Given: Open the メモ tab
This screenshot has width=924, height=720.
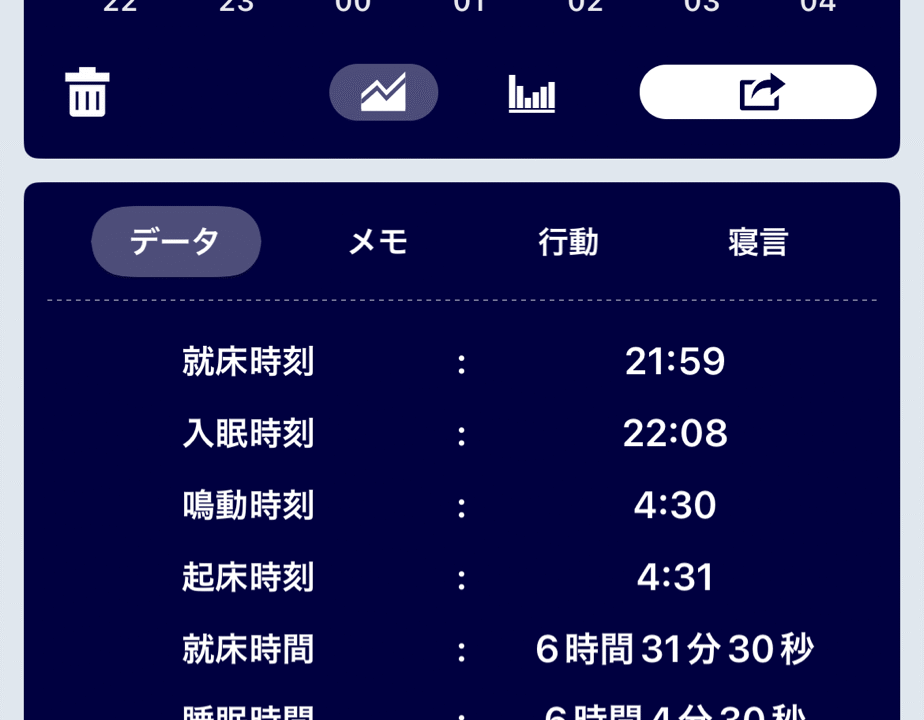Looking at the screenshot, I should point(378,242).
